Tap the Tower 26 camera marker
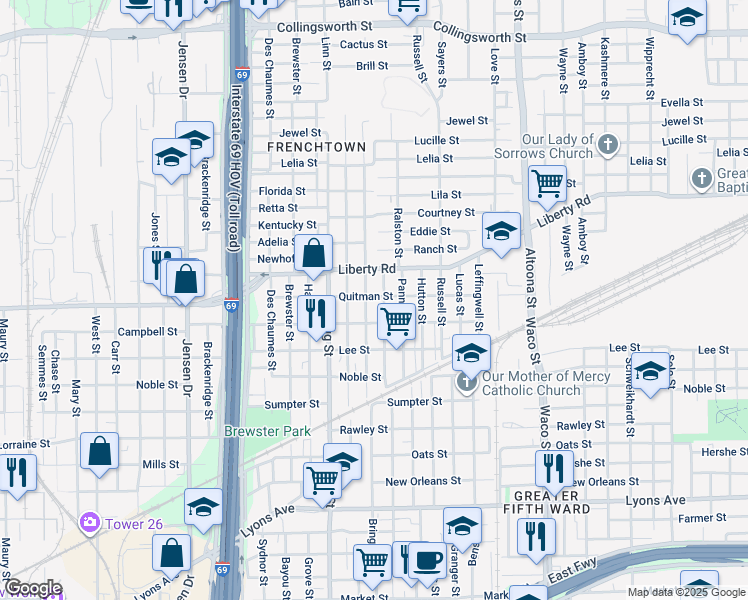The height and width of the screenshot is (600, 748). tap(90, 522)
